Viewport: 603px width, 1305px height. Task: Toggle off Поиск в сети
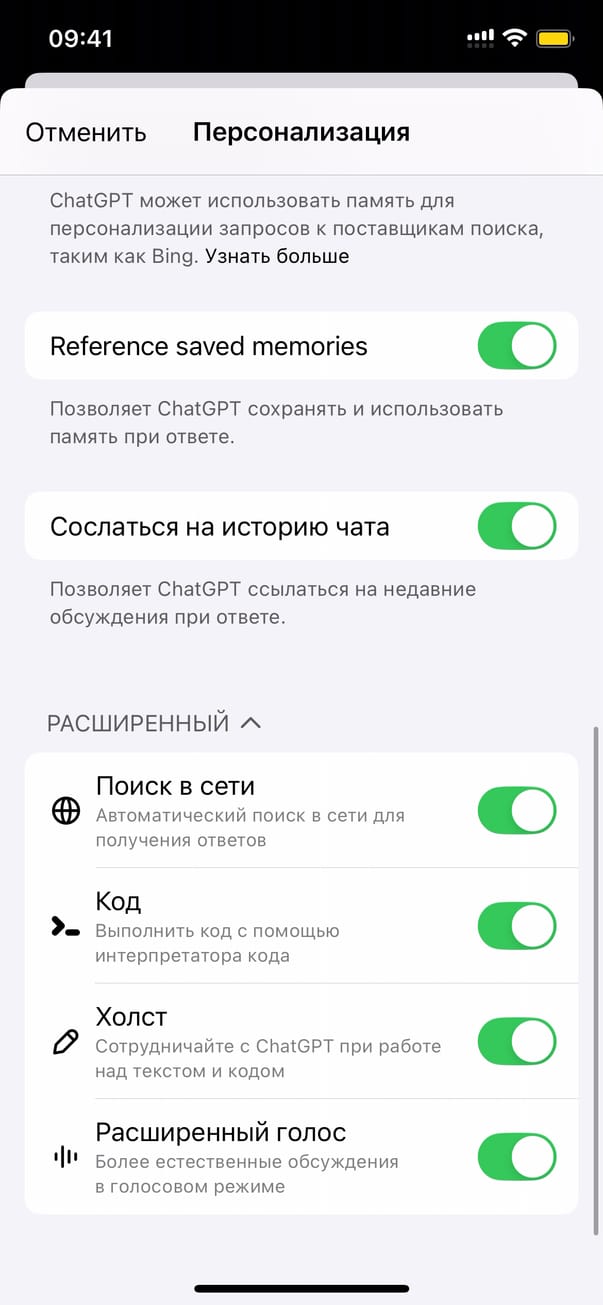coord(516,810)
